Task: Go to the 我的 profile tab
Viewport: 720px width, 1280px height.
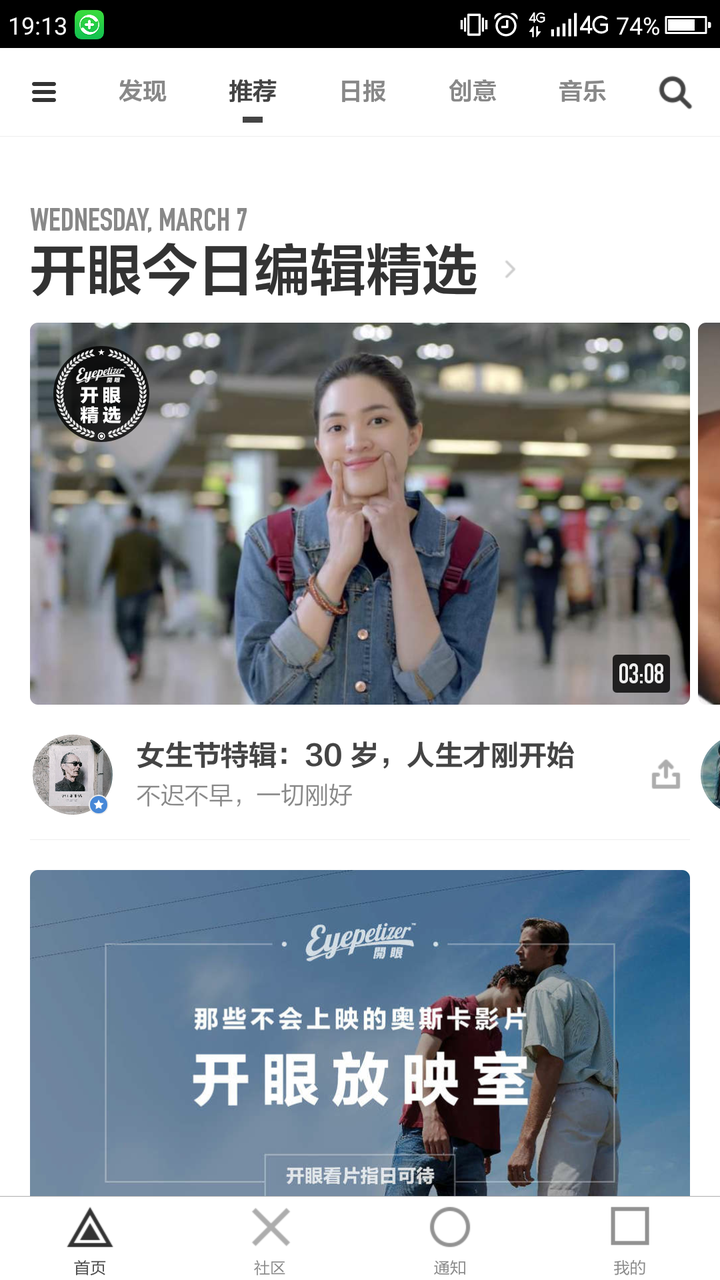Action: tap(630, 1240)
